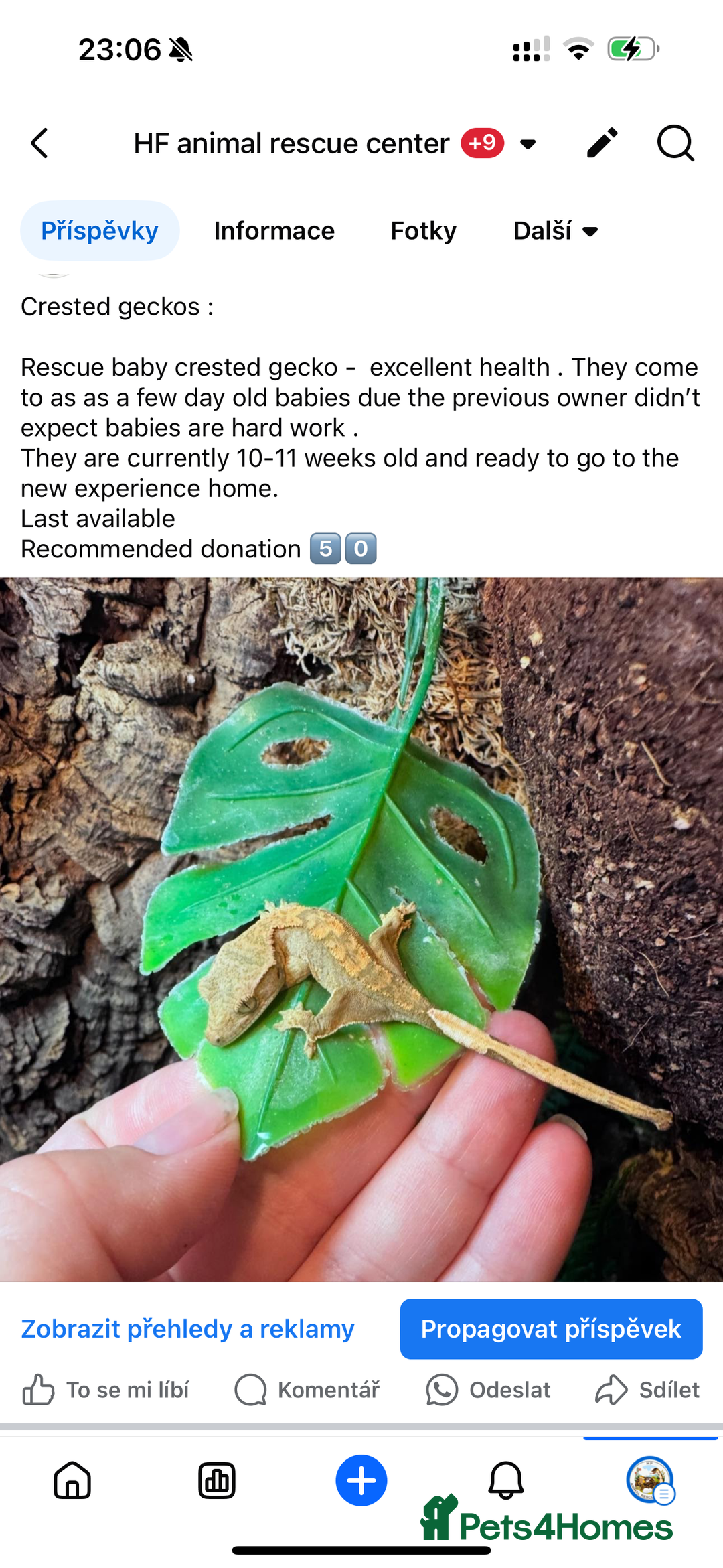Viewport: 723px width, 1568px height.
Task: Tap Komentář to comment on the post
Action: (x=307, y=1390)
